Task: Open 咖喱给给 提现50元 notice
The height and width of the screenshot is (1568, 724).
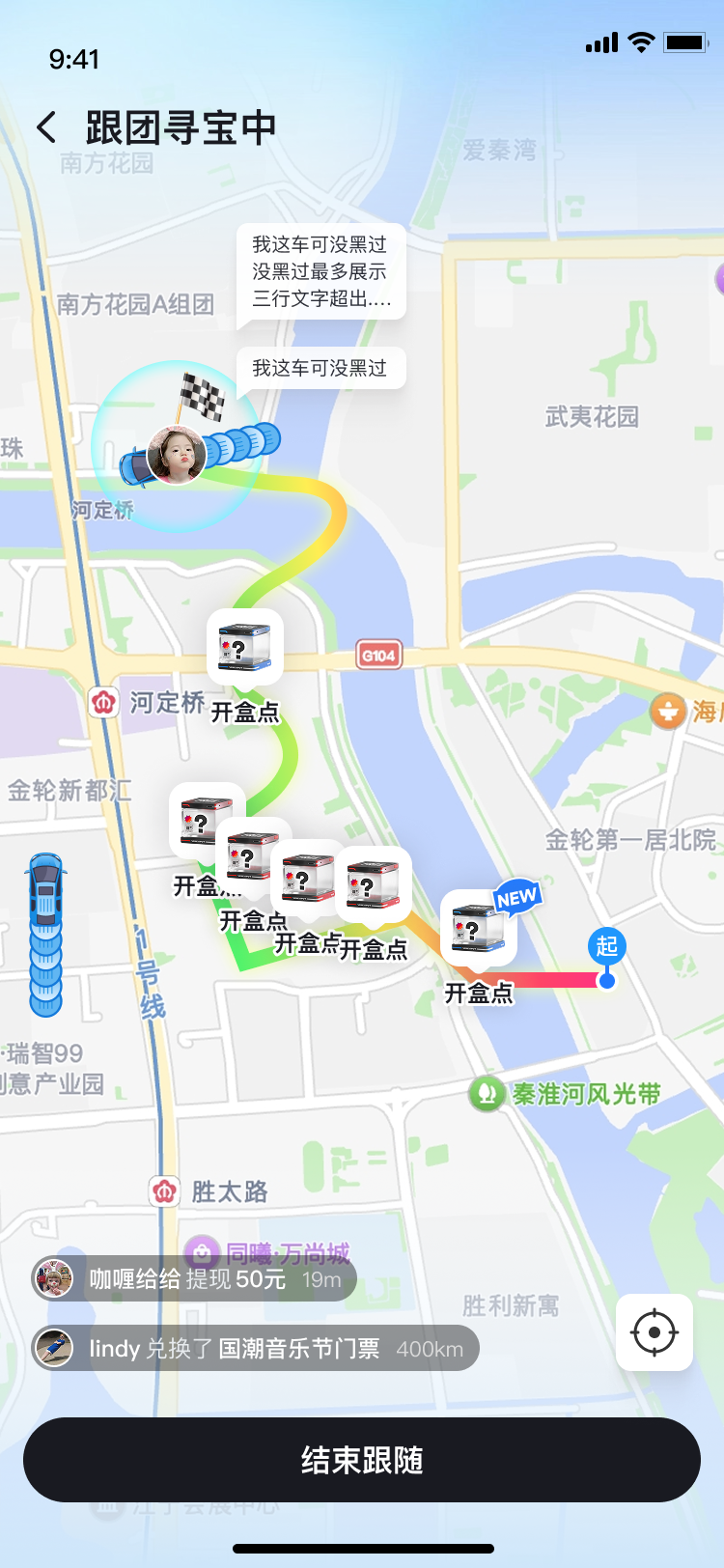Action: [194, 1279]
